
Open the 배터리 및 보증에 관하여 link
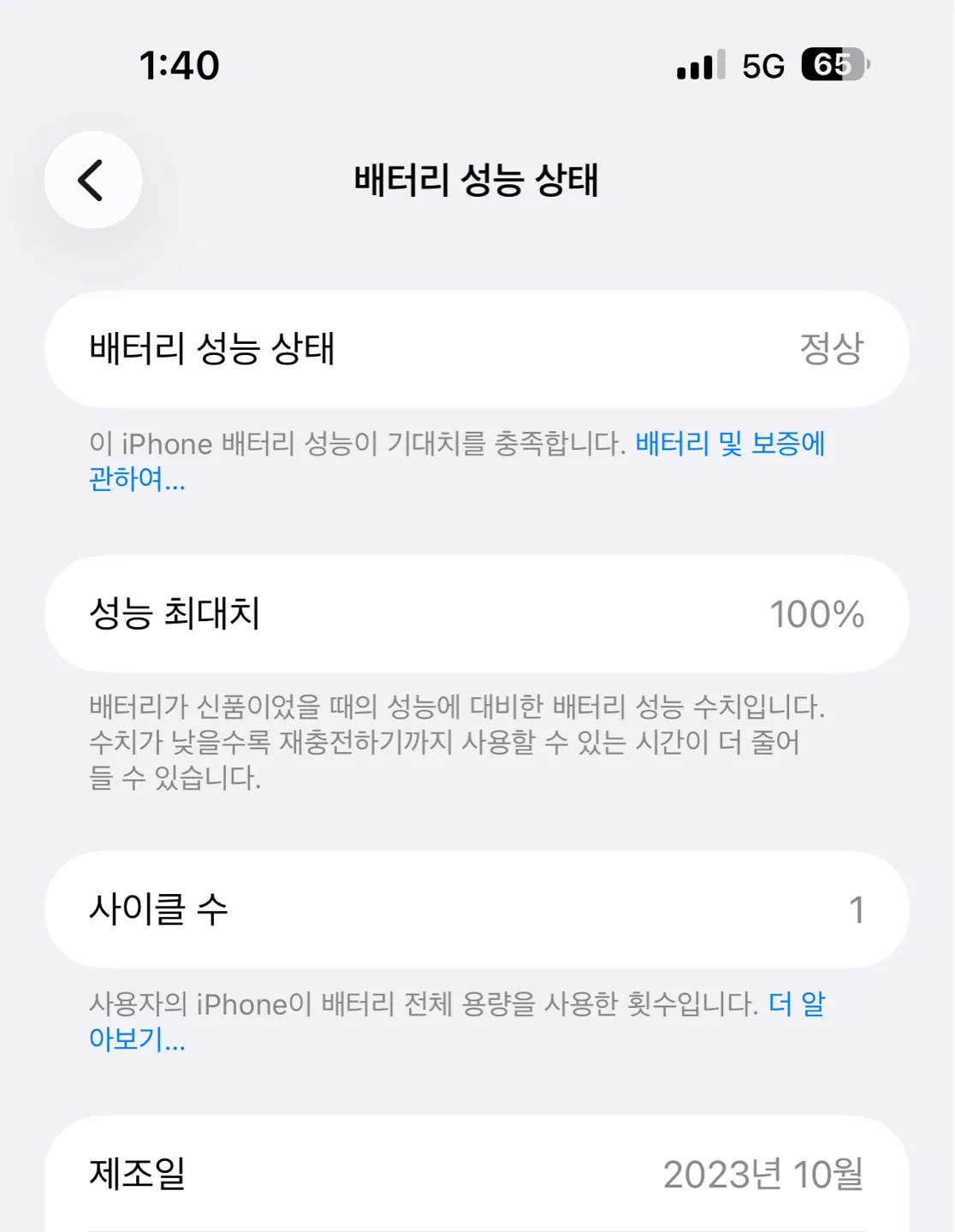pos(729,444)
